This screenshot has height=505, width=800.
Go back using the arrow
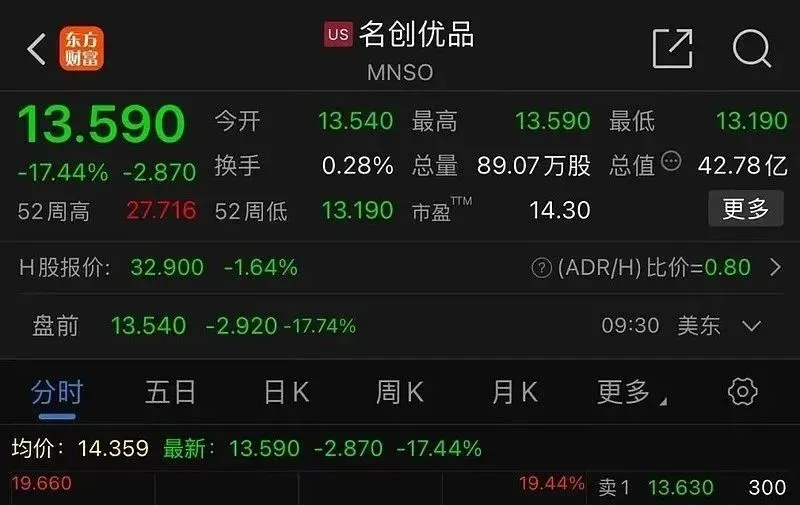[37, 49]
